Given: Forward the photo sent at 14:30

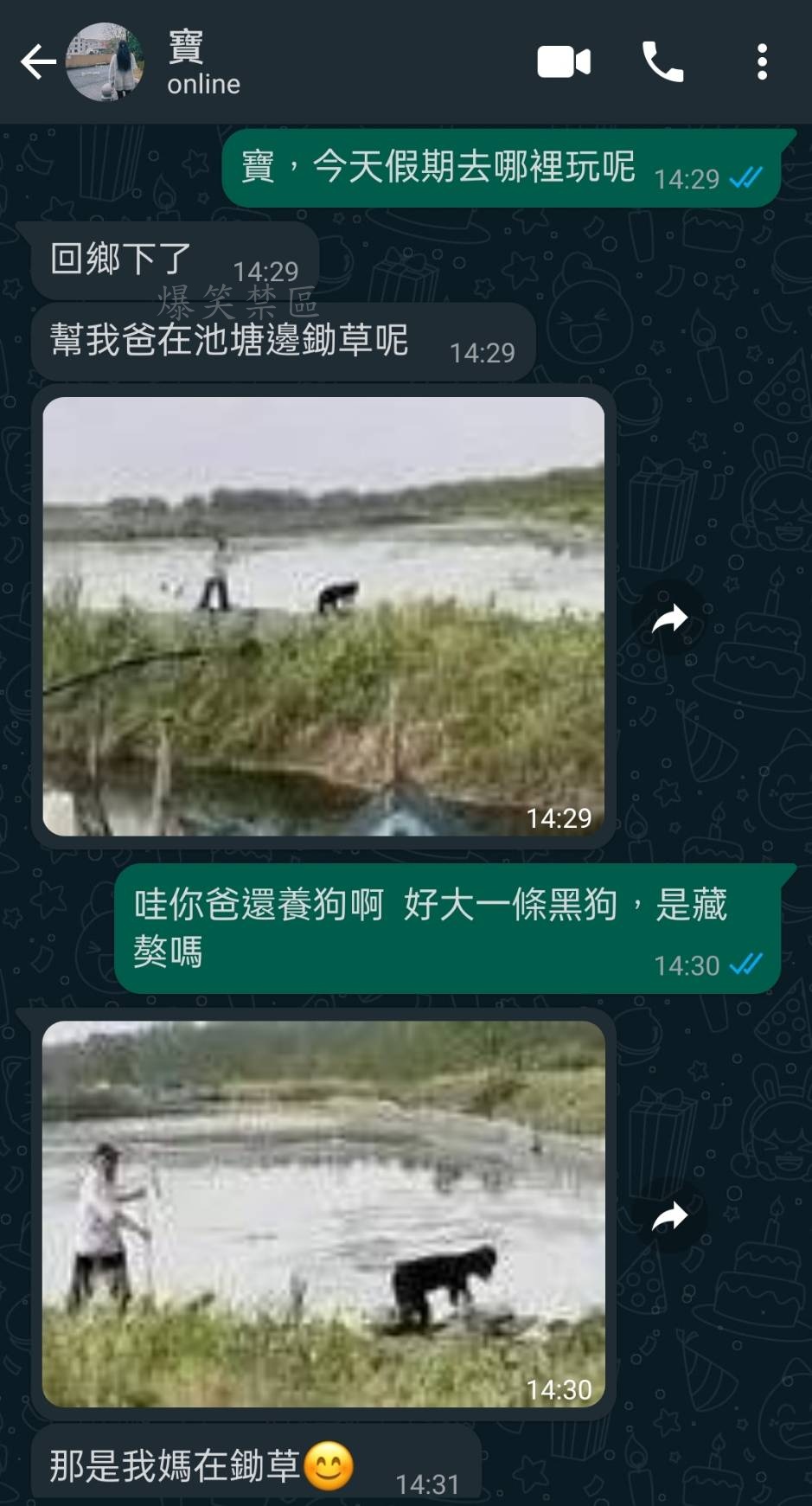Looking at the screenshot, I should click(x=669, y=1217).
